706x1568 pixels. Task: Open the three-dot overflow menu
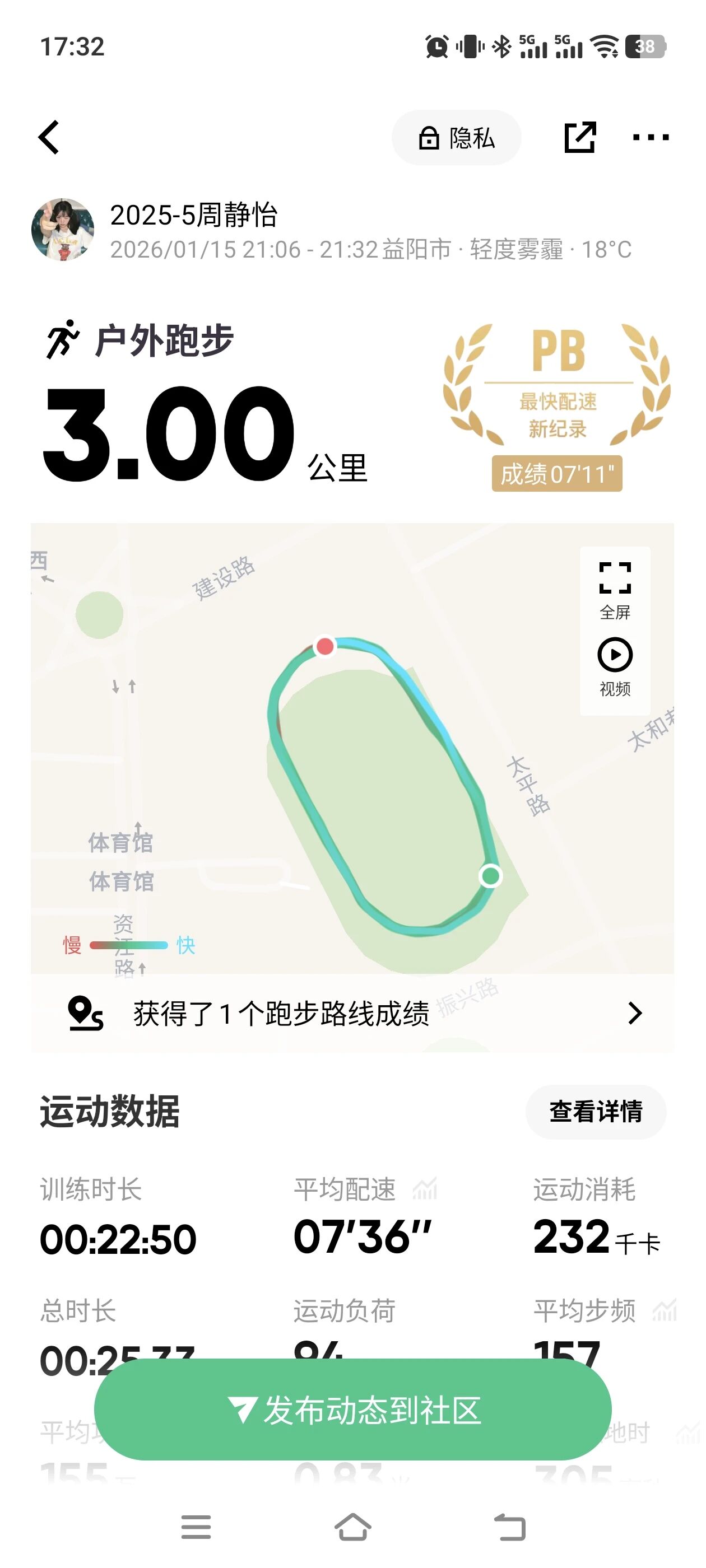click(650, 138)
